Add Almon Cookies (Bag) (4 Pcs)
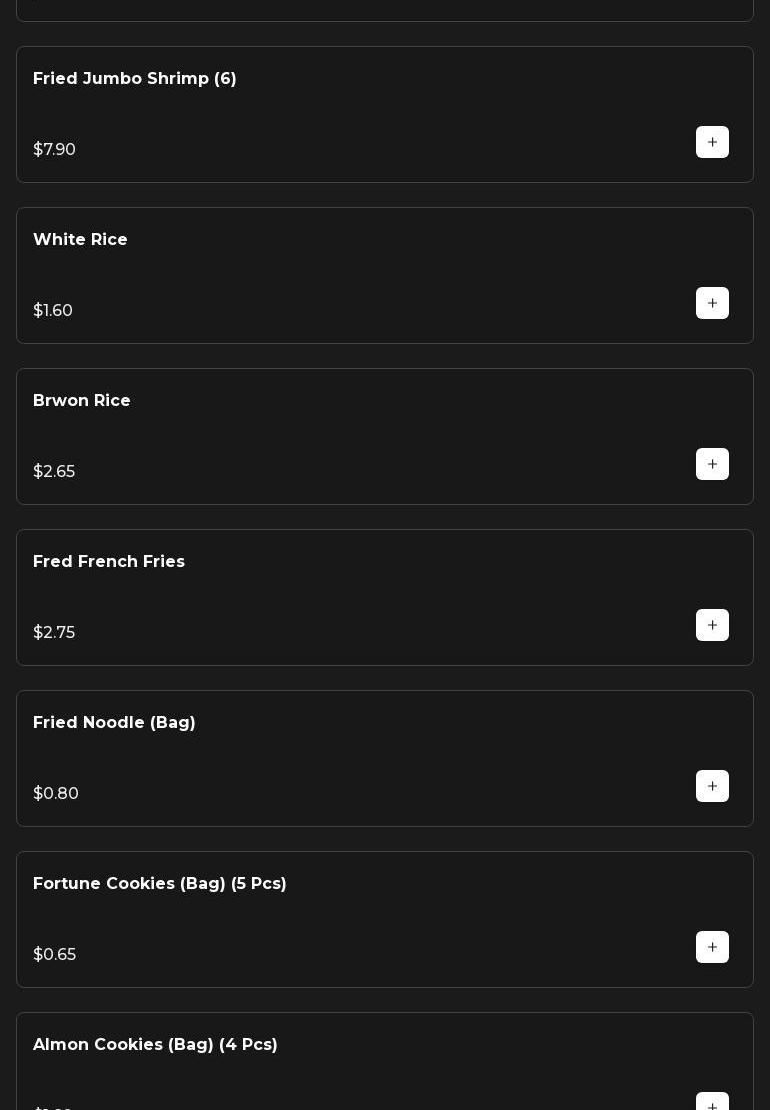The height and width of the screenshot is (1110, 770). pos(712,1102)
